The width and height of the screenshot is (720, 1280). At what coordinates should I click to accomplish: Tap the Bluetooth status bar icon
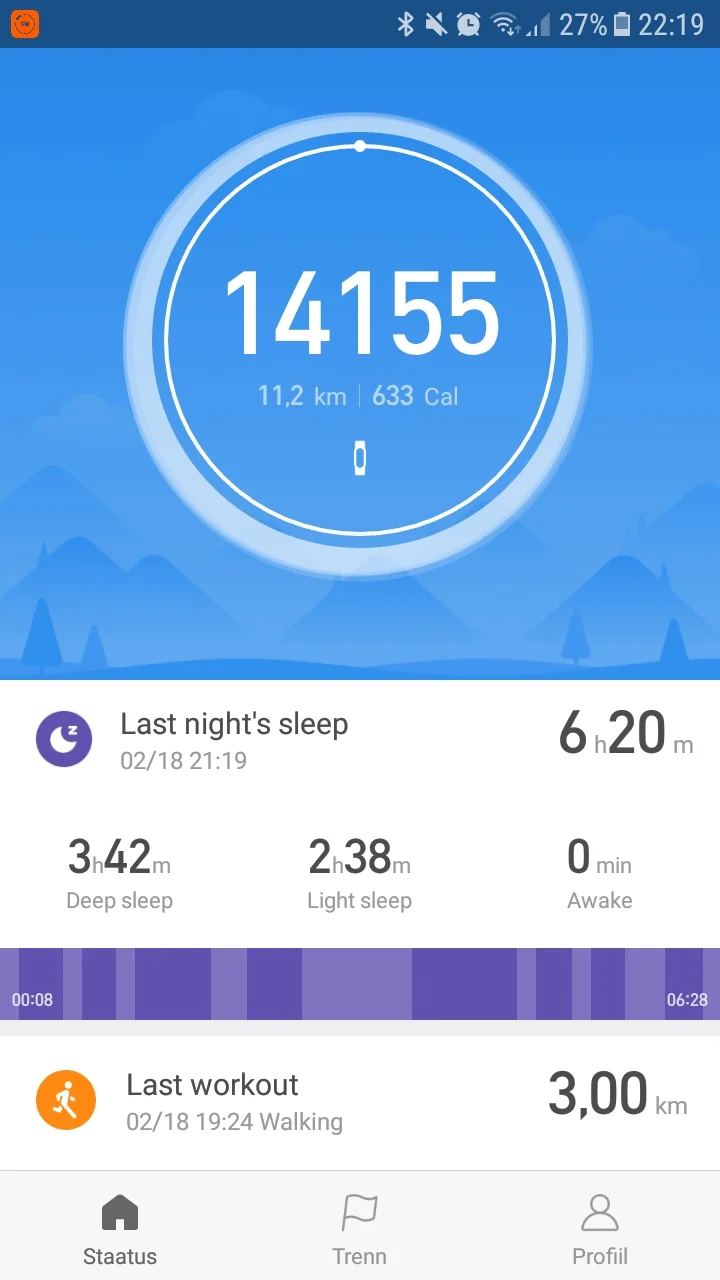pyautogui.click(x=404, y=23)
